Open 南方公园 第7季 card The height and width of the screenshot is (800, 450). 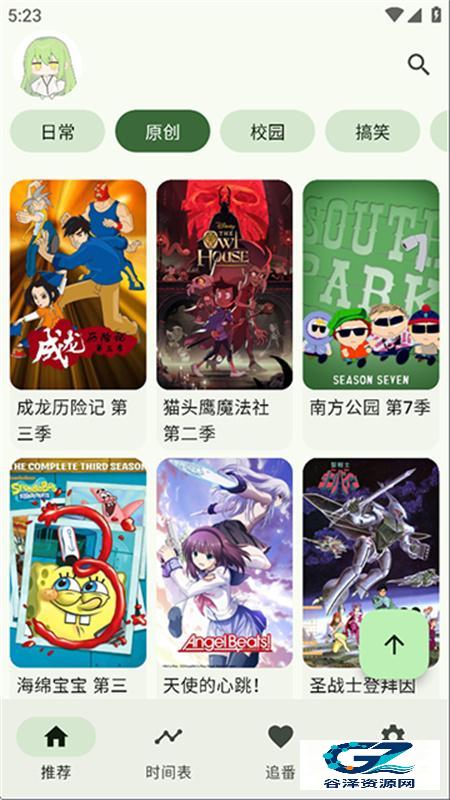point(371,314)
